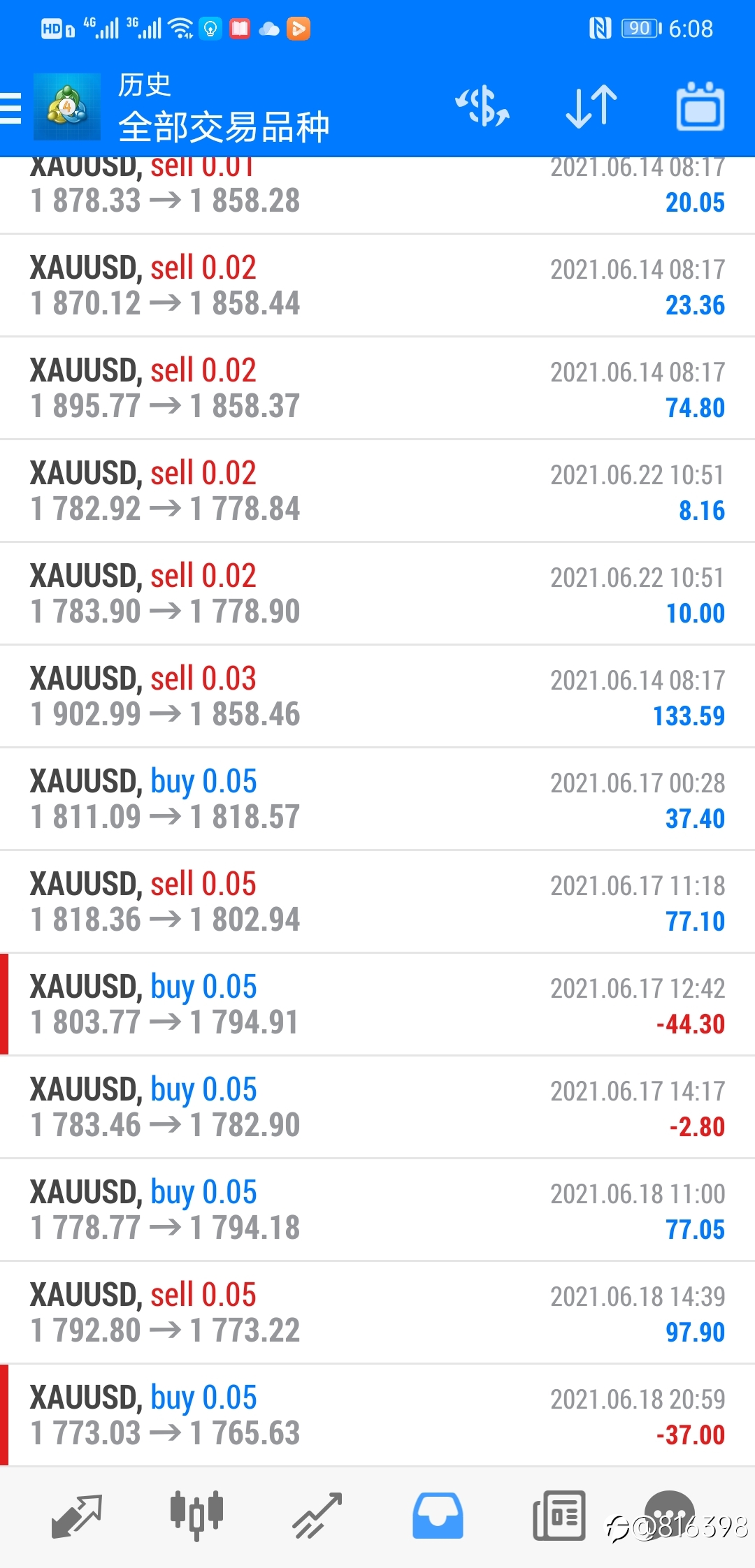Open the buy trade closed at 1 818.57
The image size is (755, 1568).
[x=377, y=799]
